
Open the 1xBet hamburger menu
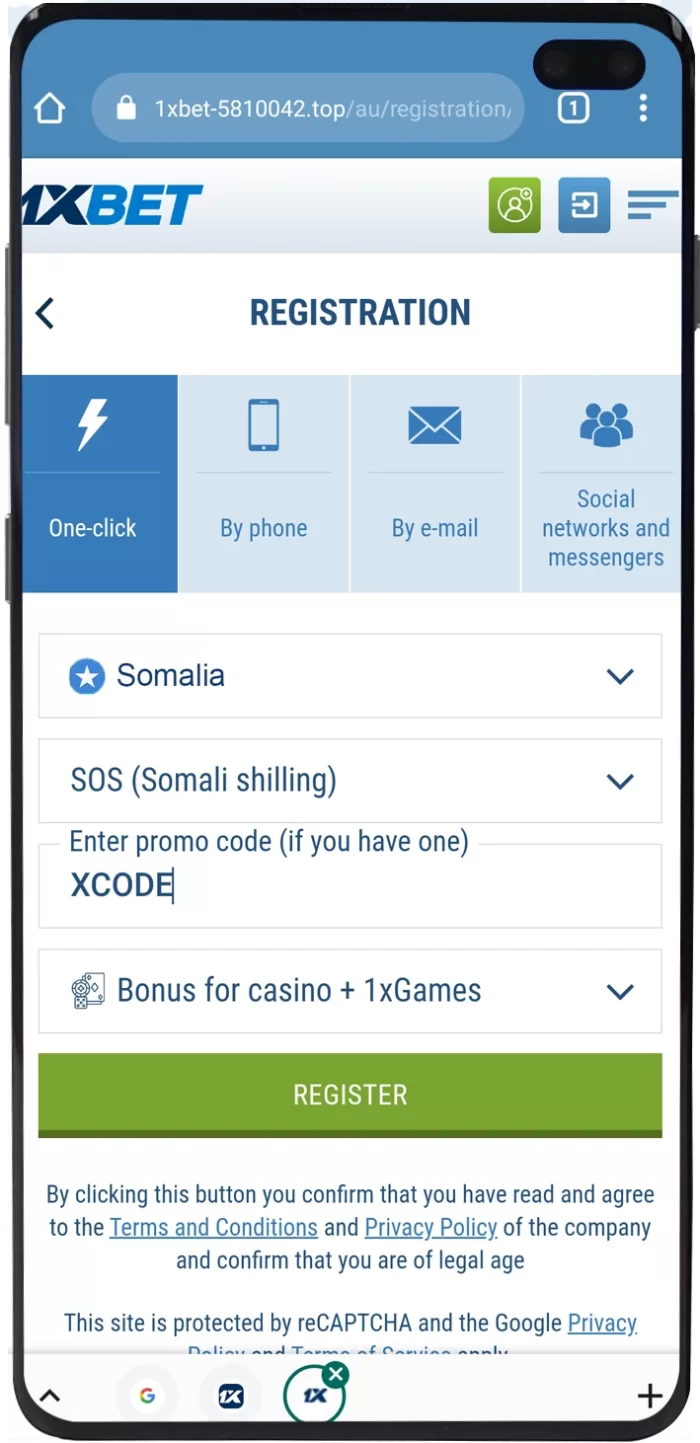[653, 205]
